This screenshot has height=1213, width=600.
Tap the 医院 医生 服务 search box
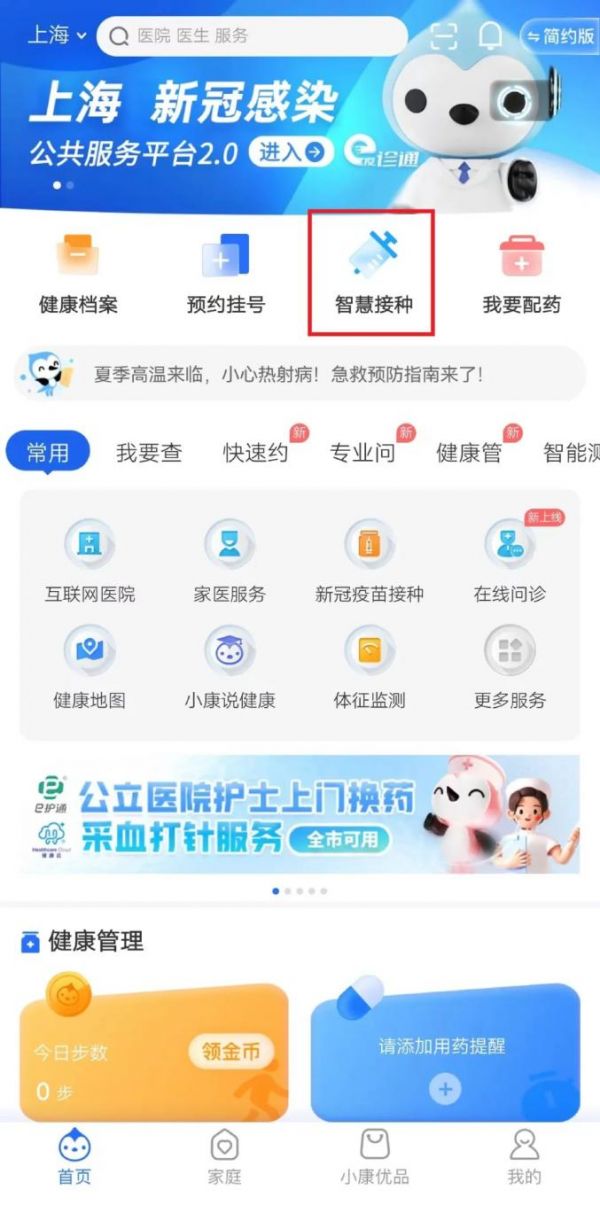[252, 36]
